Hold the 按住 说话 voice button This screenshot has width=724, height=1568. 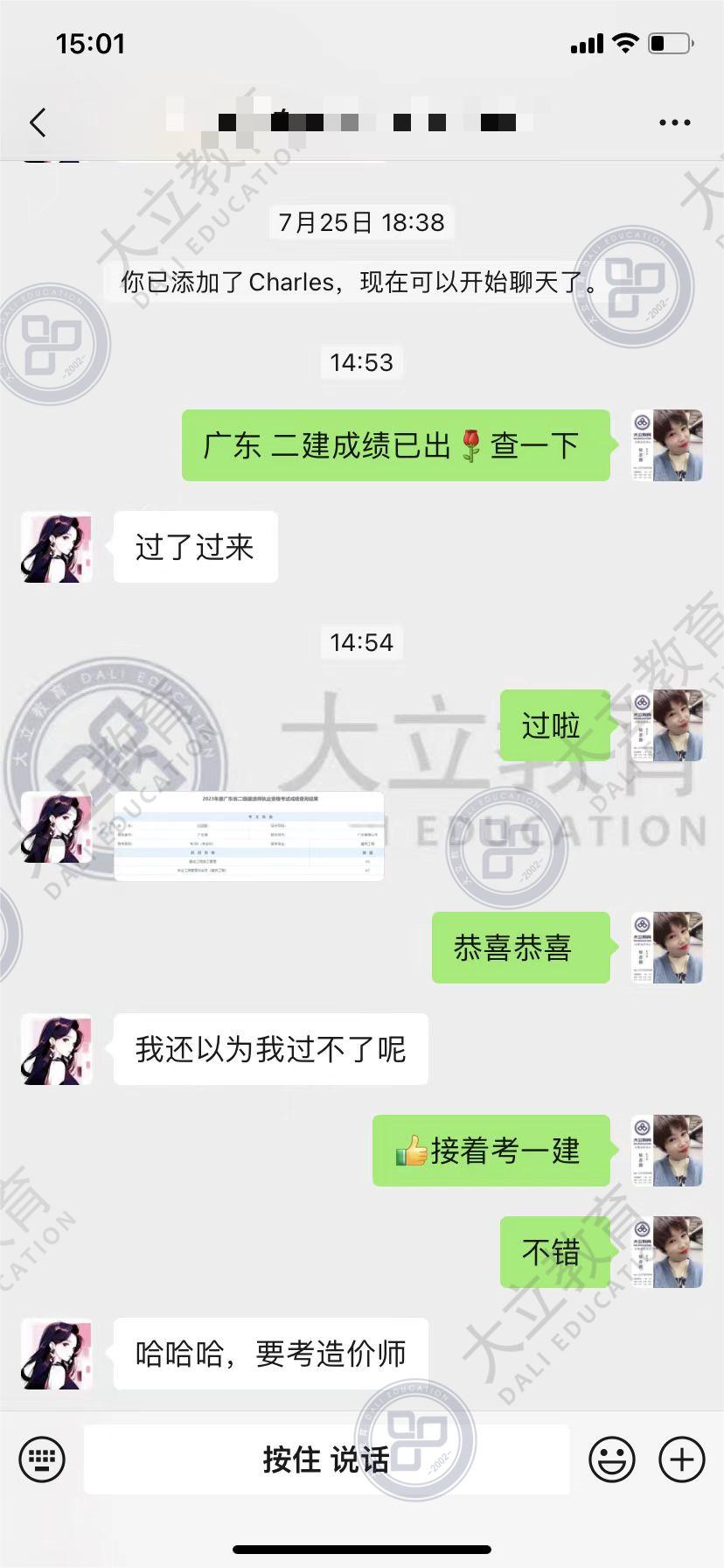point(326,1459)
